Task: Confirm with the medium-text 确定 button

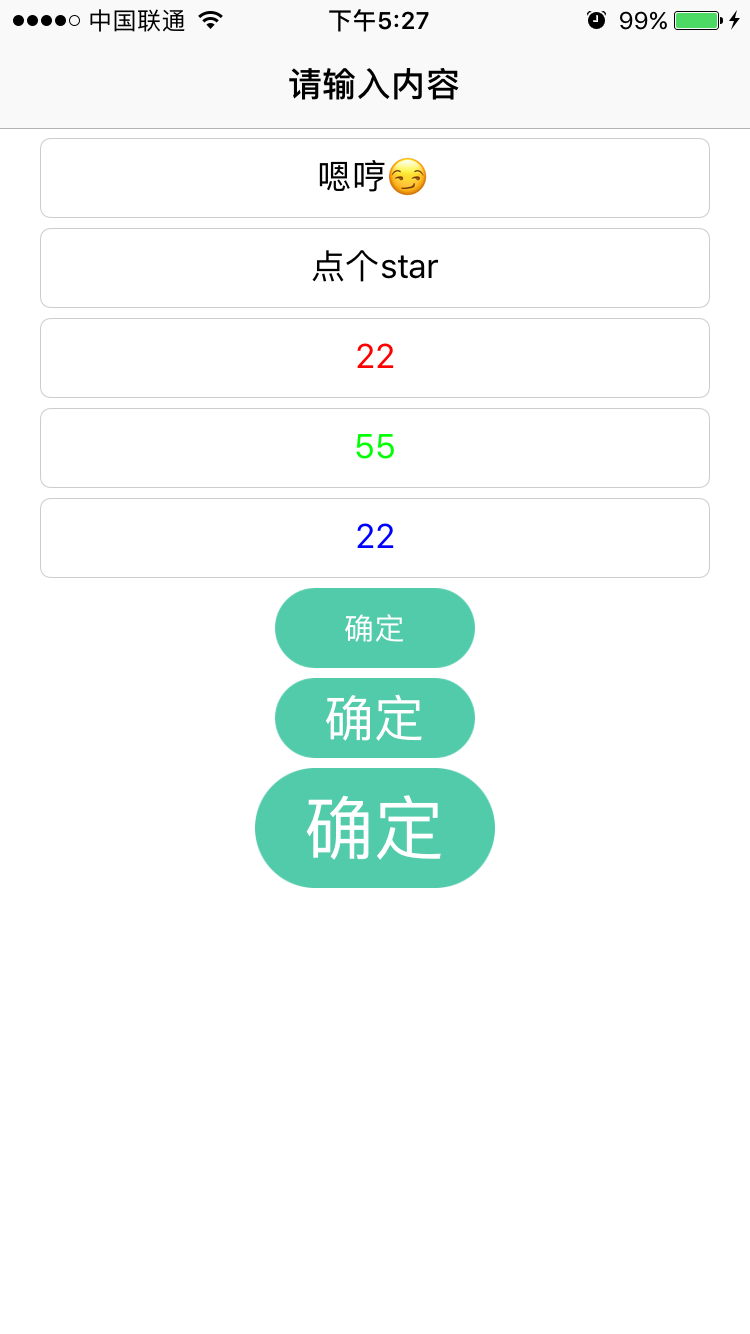Action: coord(374,718)
